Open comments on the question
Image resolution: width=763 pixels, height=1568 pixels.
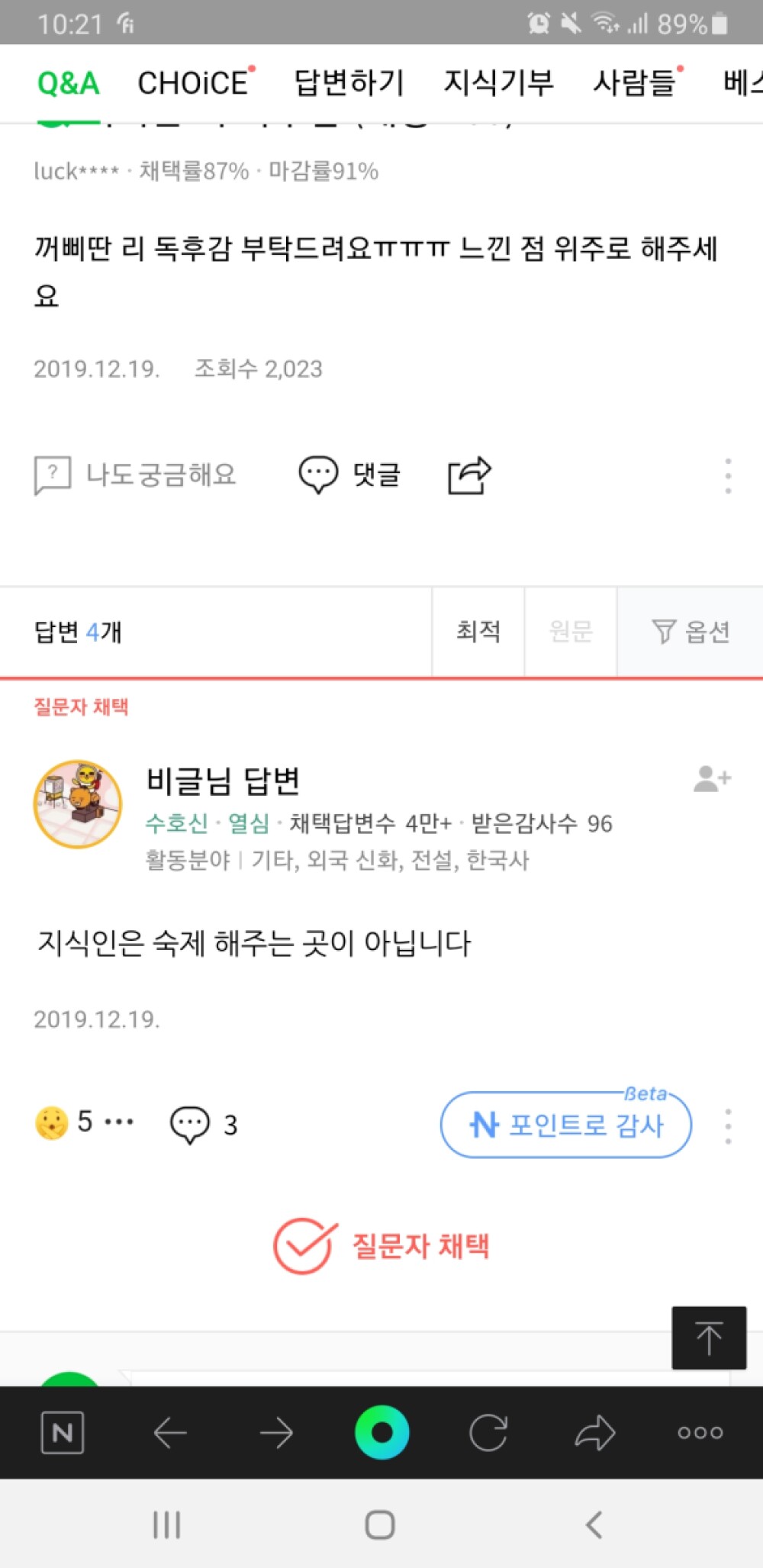349,475
